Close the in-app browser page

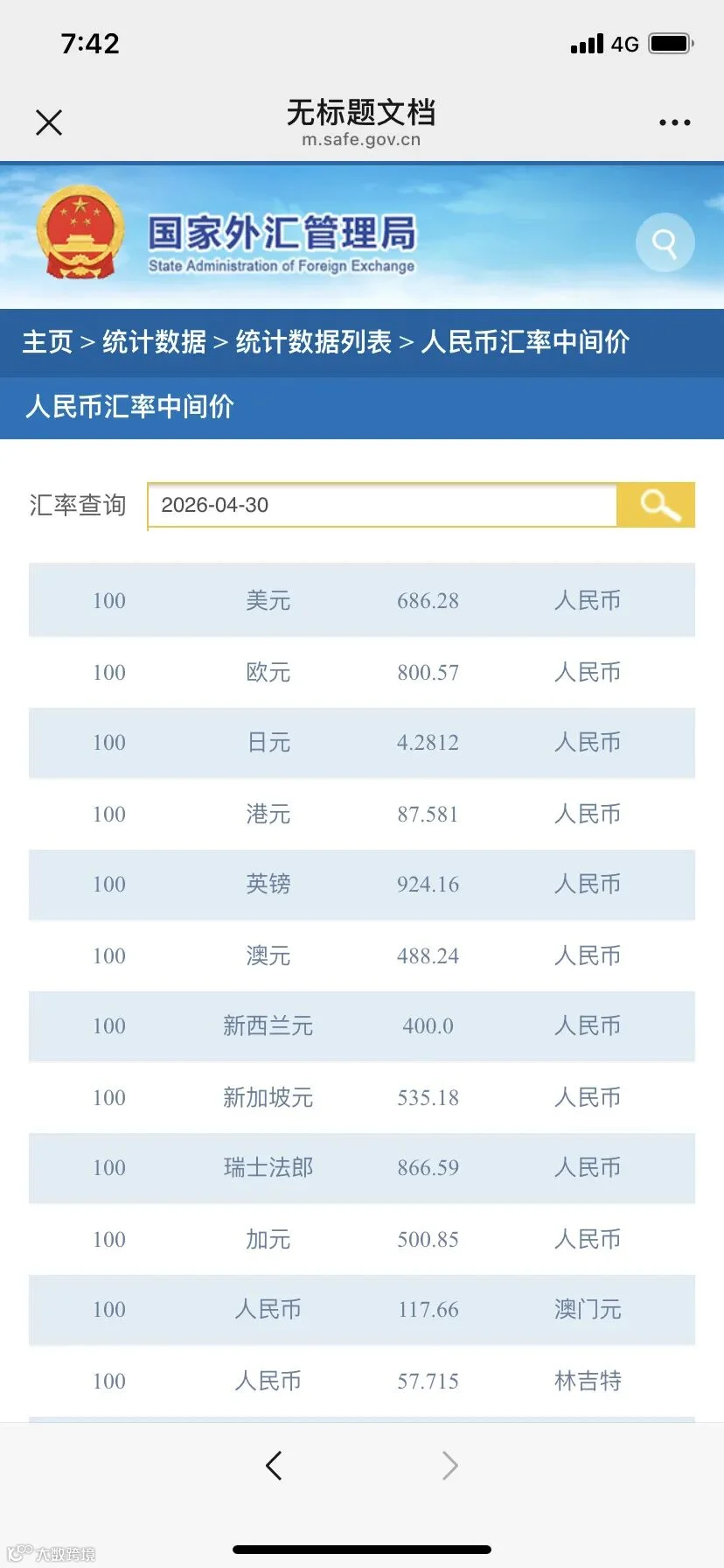coord(49,122)
